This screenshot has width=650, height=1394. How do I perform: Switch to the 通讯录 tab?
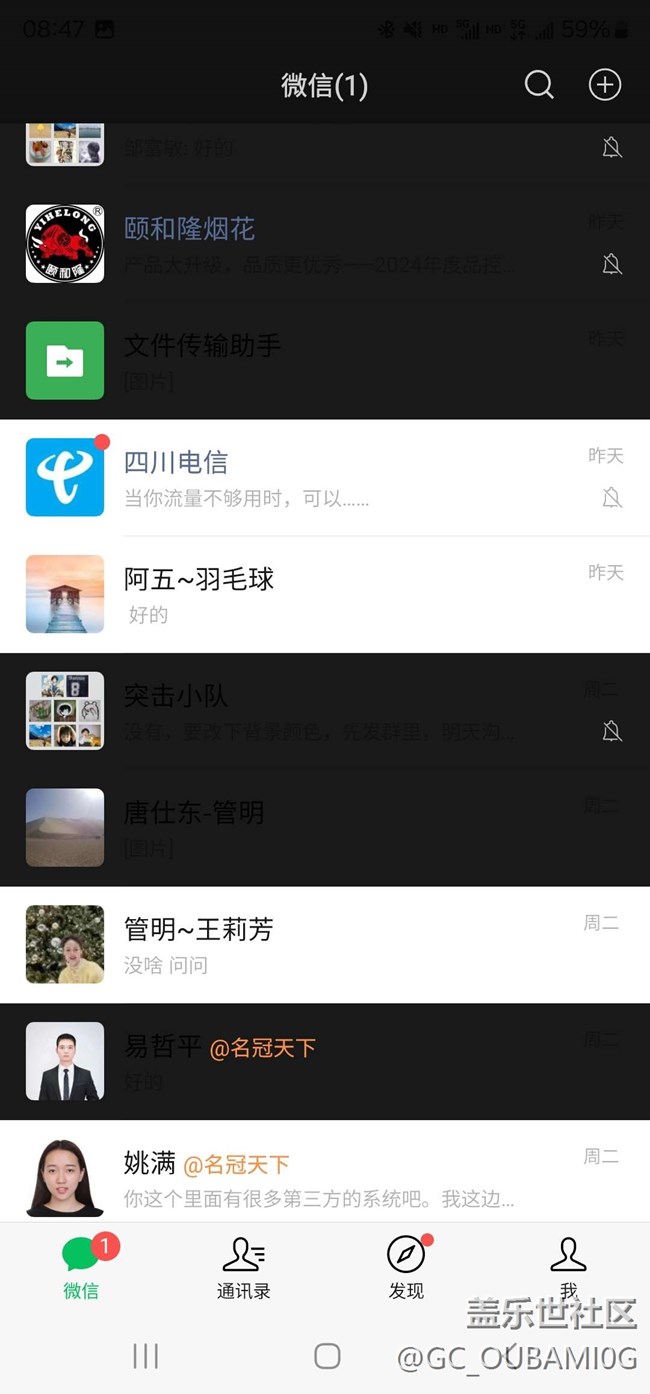(243, 1267)
